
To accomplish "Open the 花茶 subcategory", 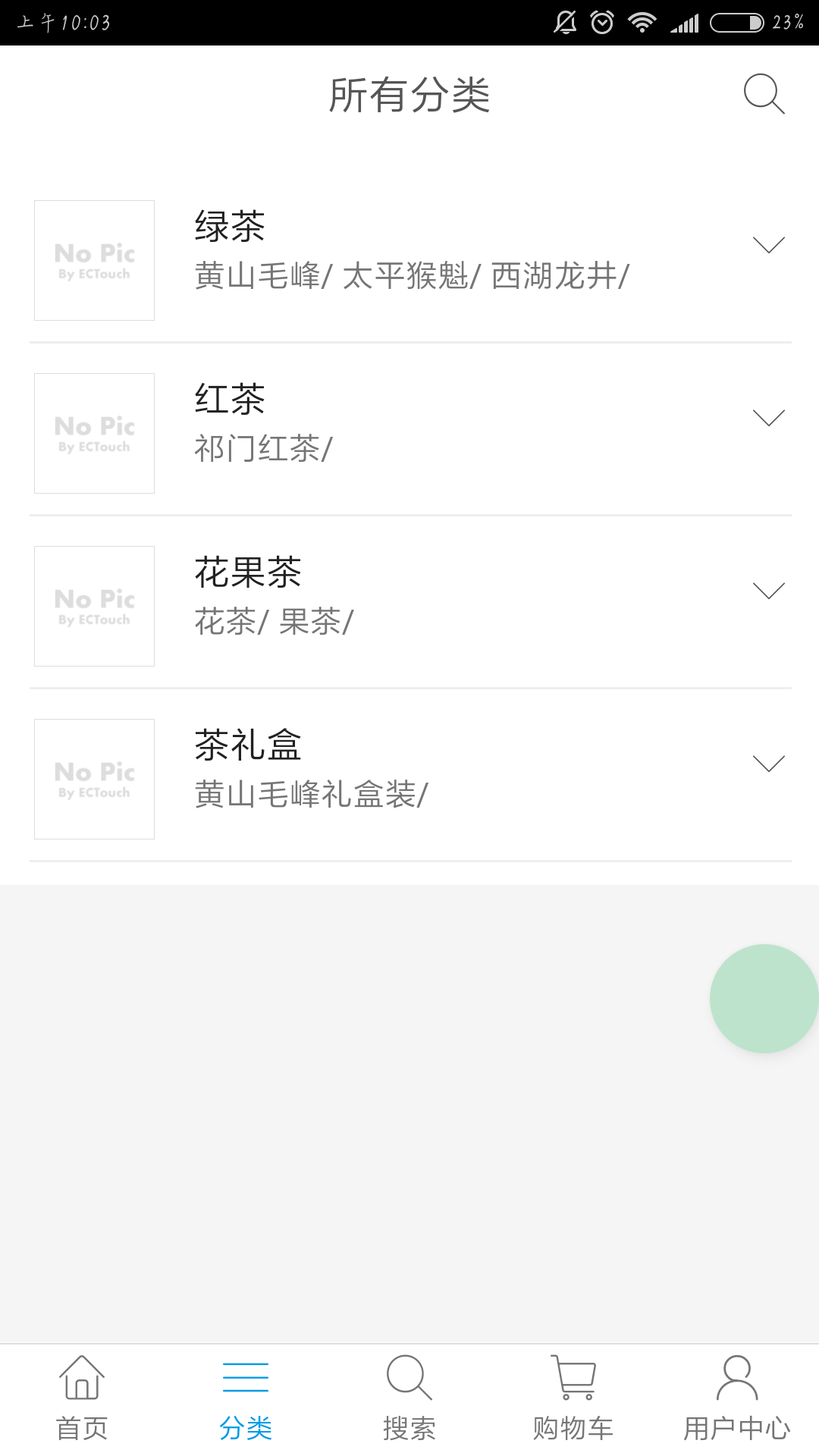I will coord(222,622).
